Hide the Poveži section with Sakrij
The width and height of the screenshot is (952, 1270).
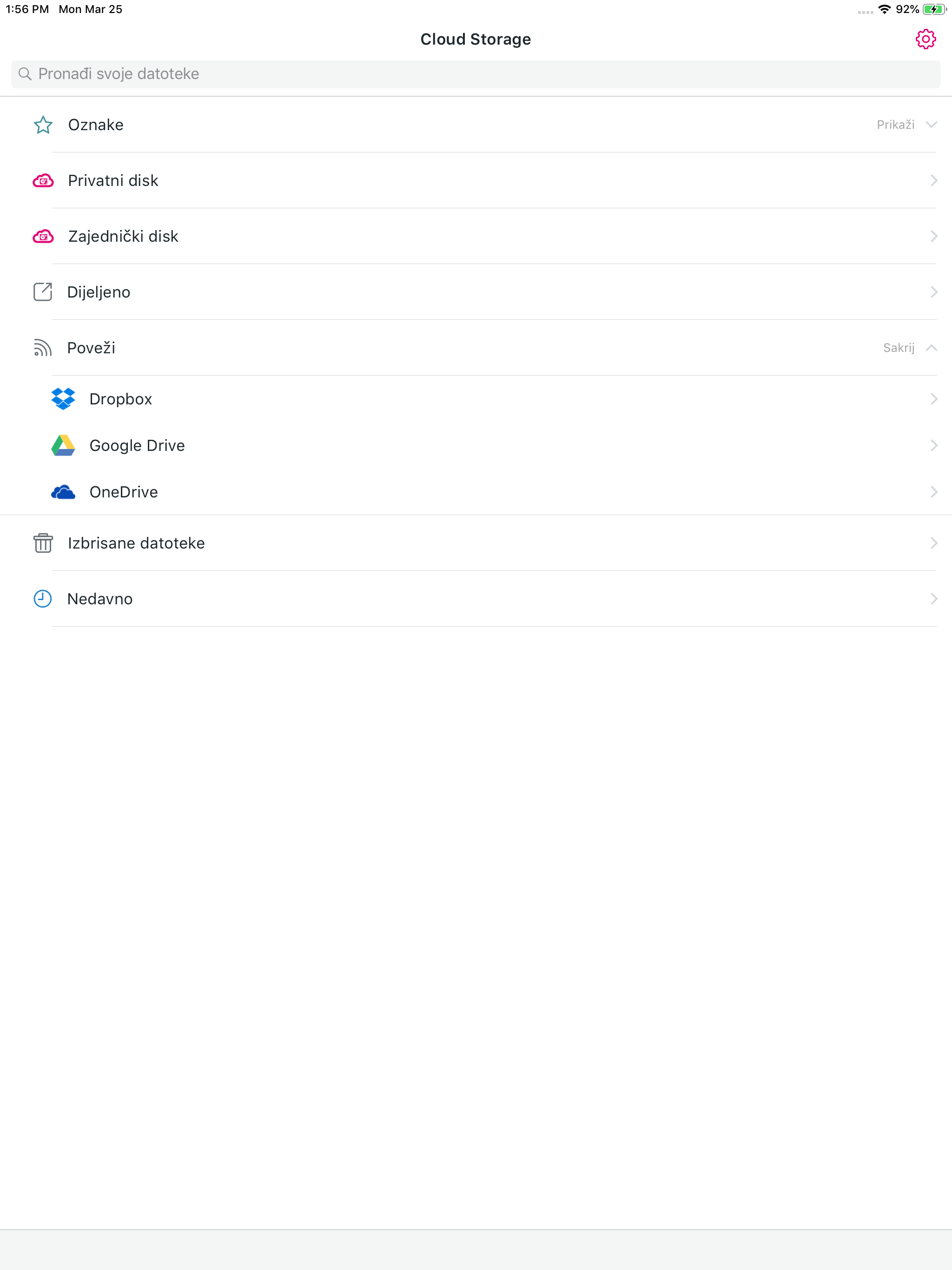click(899, 347)
